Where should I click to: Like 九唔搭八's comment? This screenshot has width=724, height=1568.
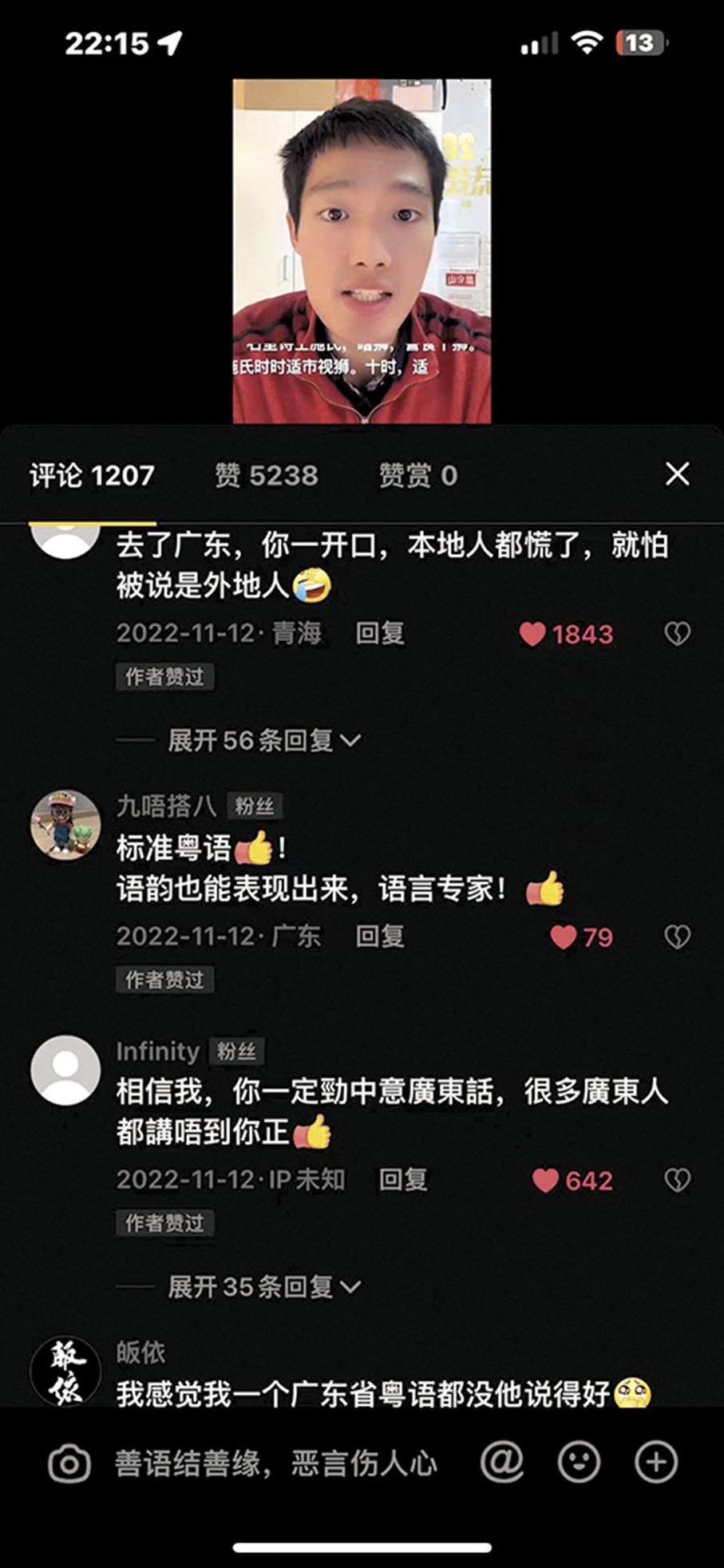(564, 937)
